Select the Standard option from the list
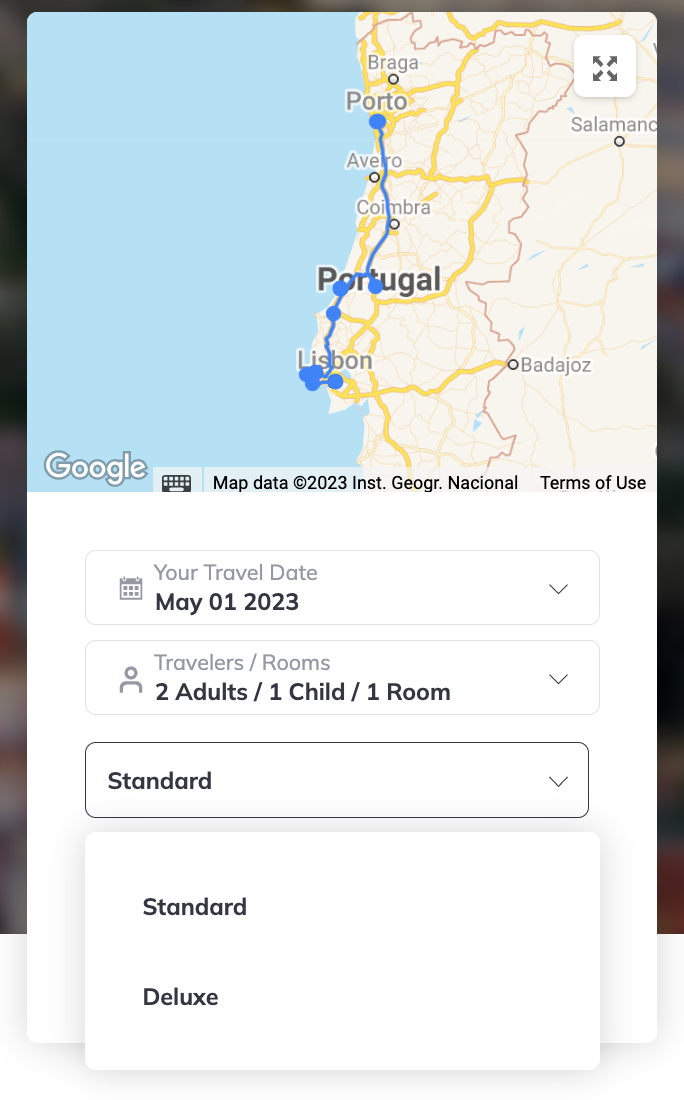684x1100 pixels. pos(195,907)
